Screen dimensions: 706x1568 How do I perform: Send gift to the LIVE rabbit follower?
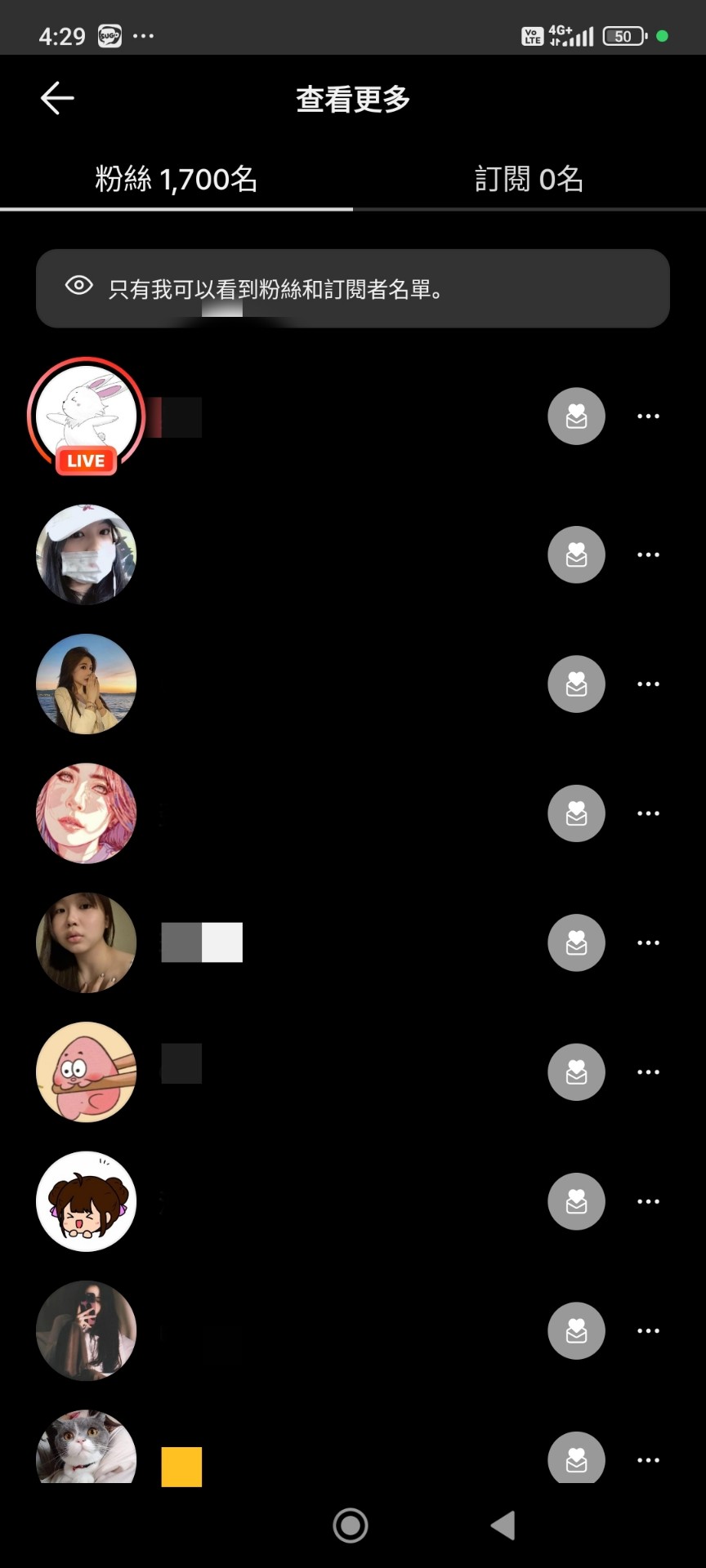tap(576, 416)
